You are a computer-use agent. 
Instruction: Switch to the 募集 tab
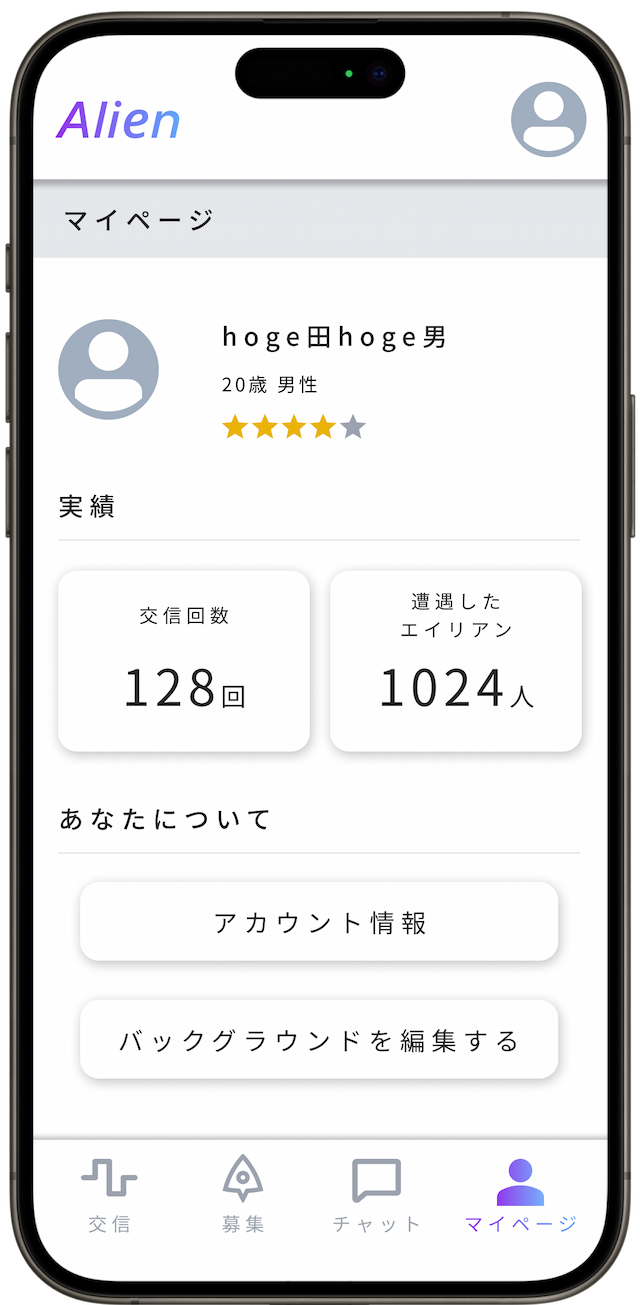(243, 1195)
